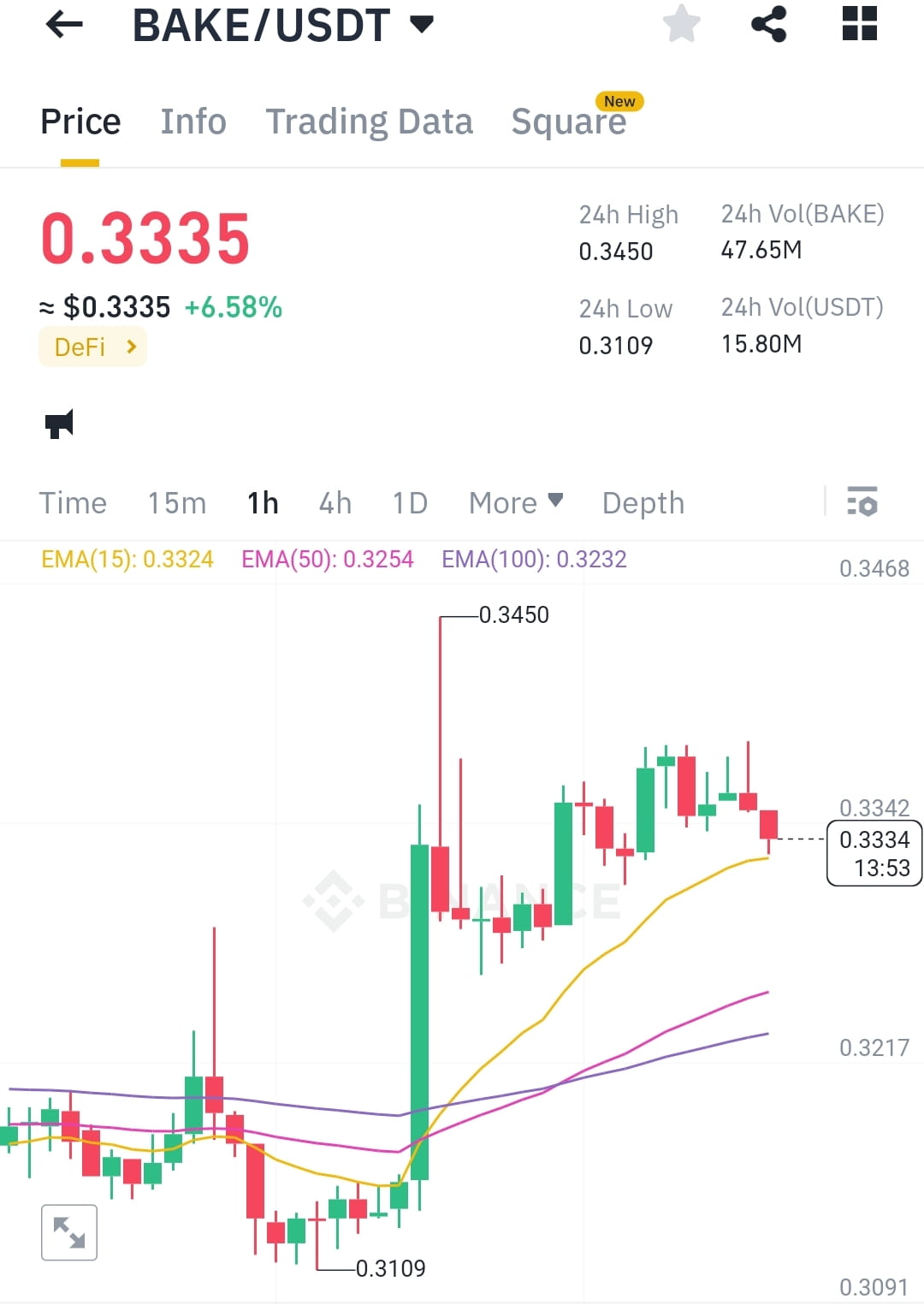The height and width of the screenshot is (1305, 924).
Task: Share the BAKE/USDT chart via share icon
Action: (768, 25)
